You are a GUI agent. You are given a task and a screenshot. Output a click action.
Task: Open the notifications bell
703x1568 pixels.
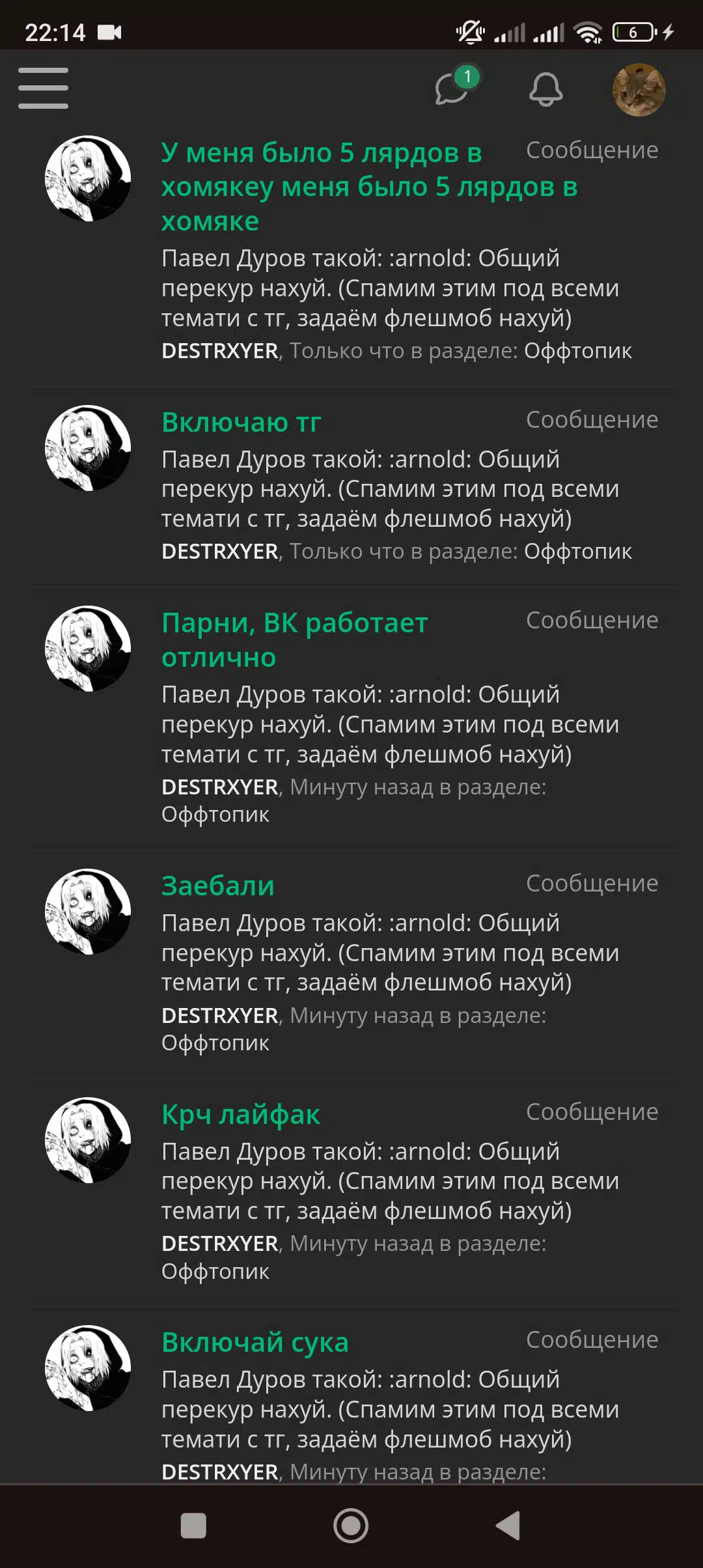tap(545, 89)
